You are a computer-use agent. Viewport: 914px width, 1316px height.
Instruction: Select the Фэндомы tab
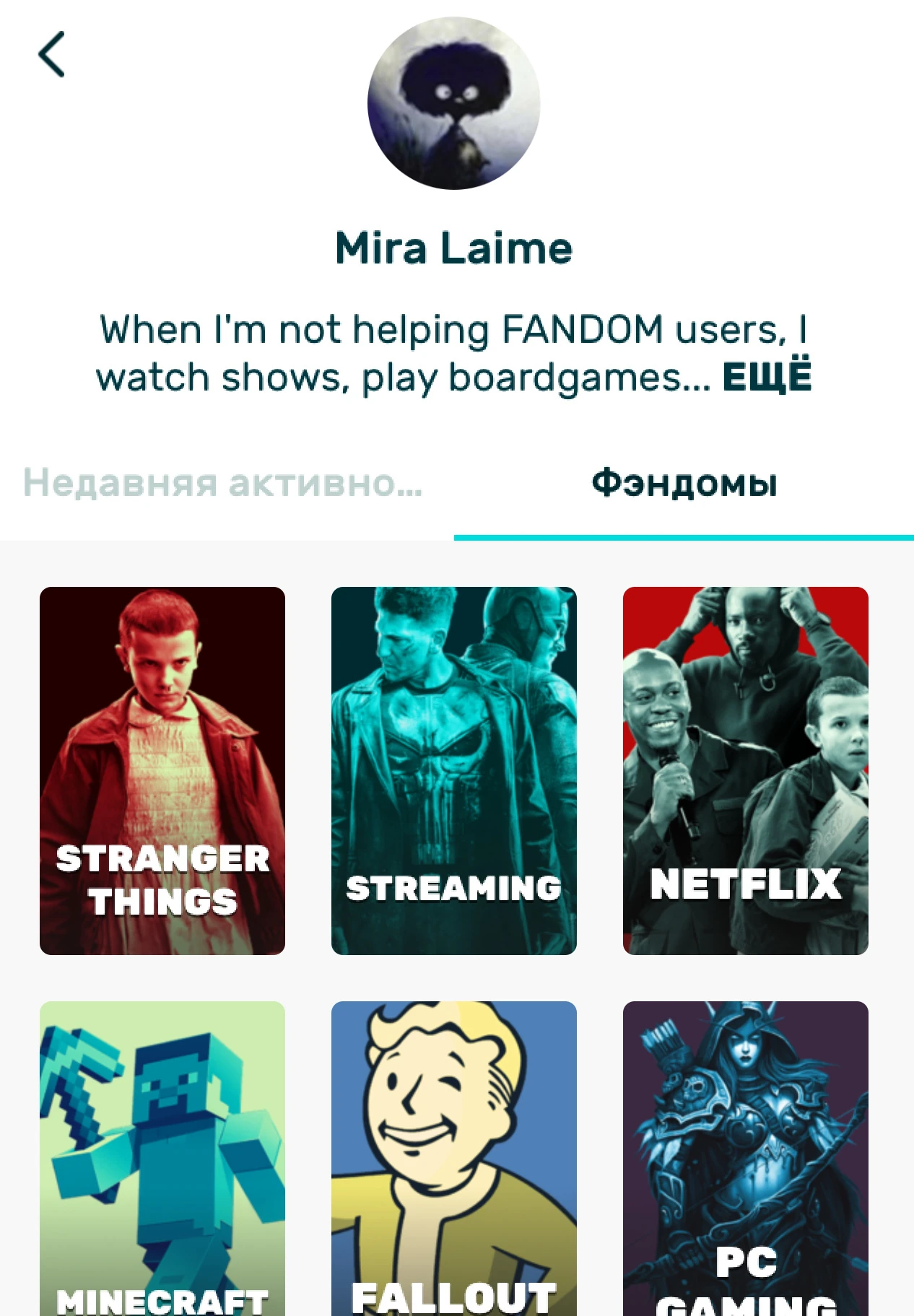pos(684,483)
